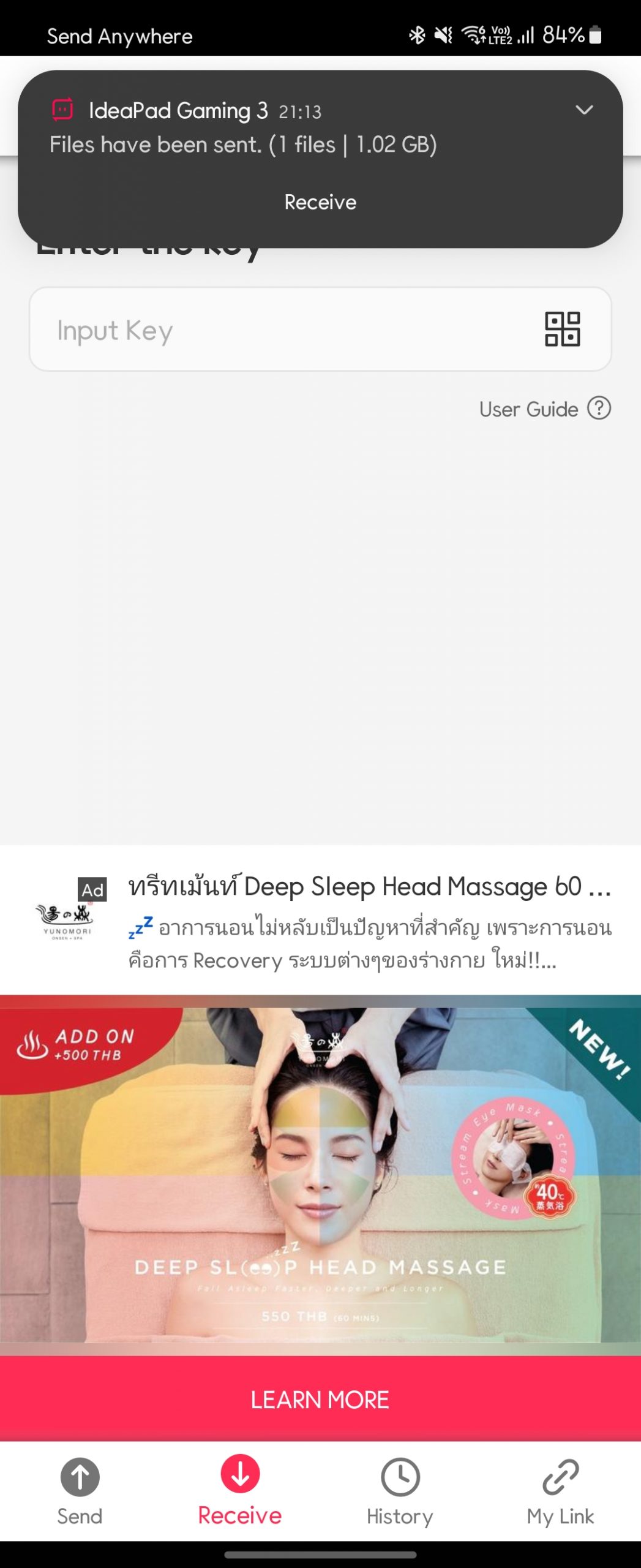The height and width of the screenshot is (1568, 641).
Task: Expand the notification with the chevron
Action: (x=584, y=110)
